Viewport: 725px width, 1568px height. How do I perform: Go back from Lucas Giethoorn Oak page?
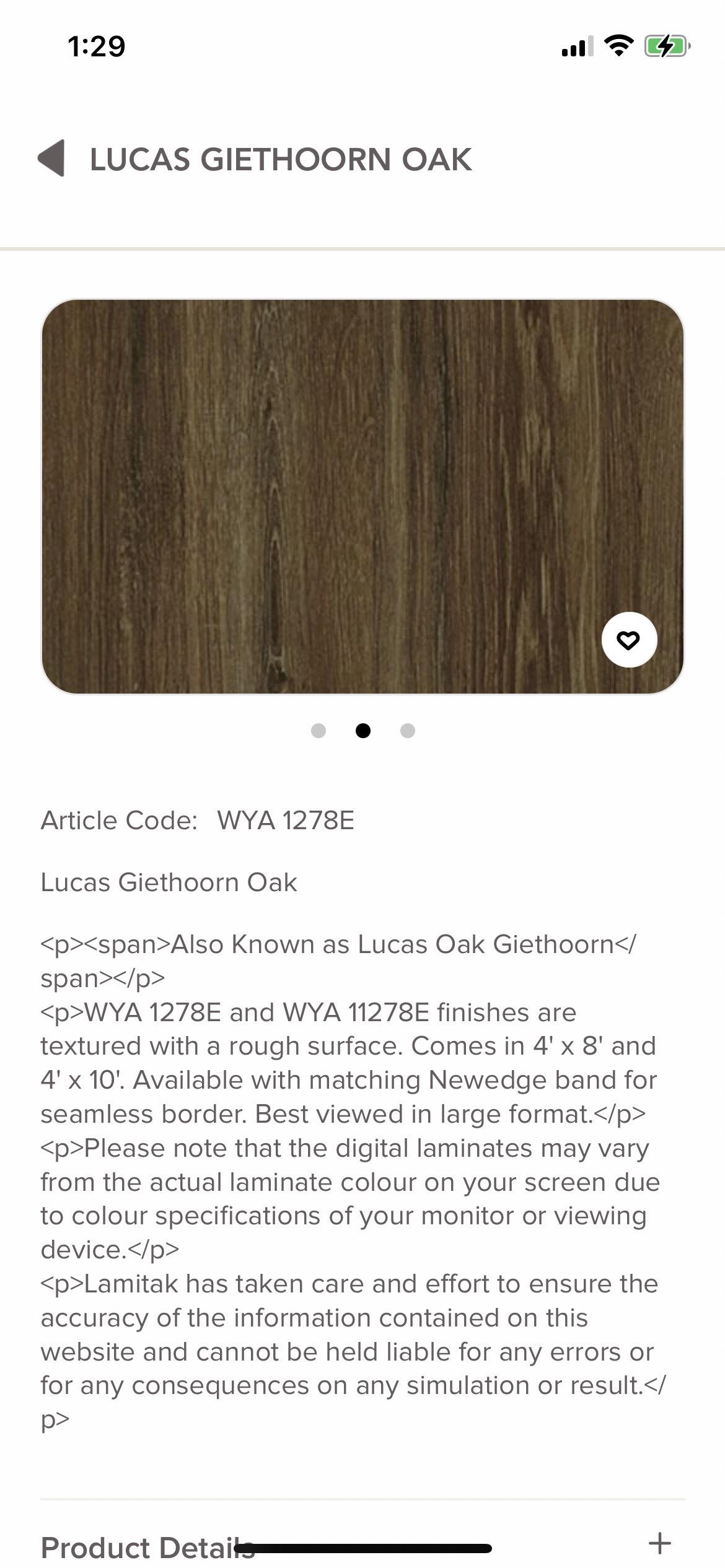point(52,159)
